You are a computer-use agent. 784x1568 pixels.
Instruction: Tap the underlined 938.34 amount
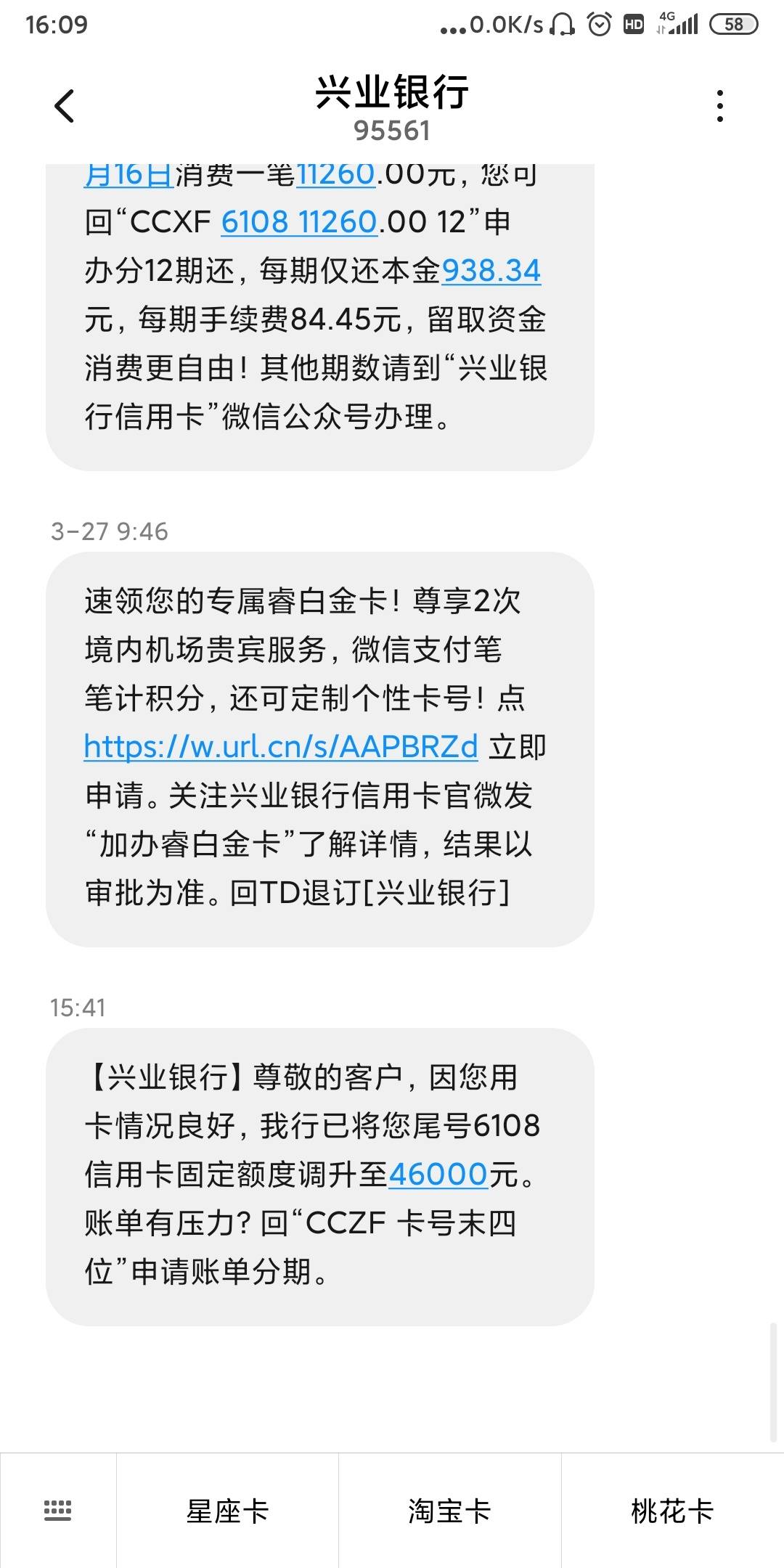[x=491, y=271]
